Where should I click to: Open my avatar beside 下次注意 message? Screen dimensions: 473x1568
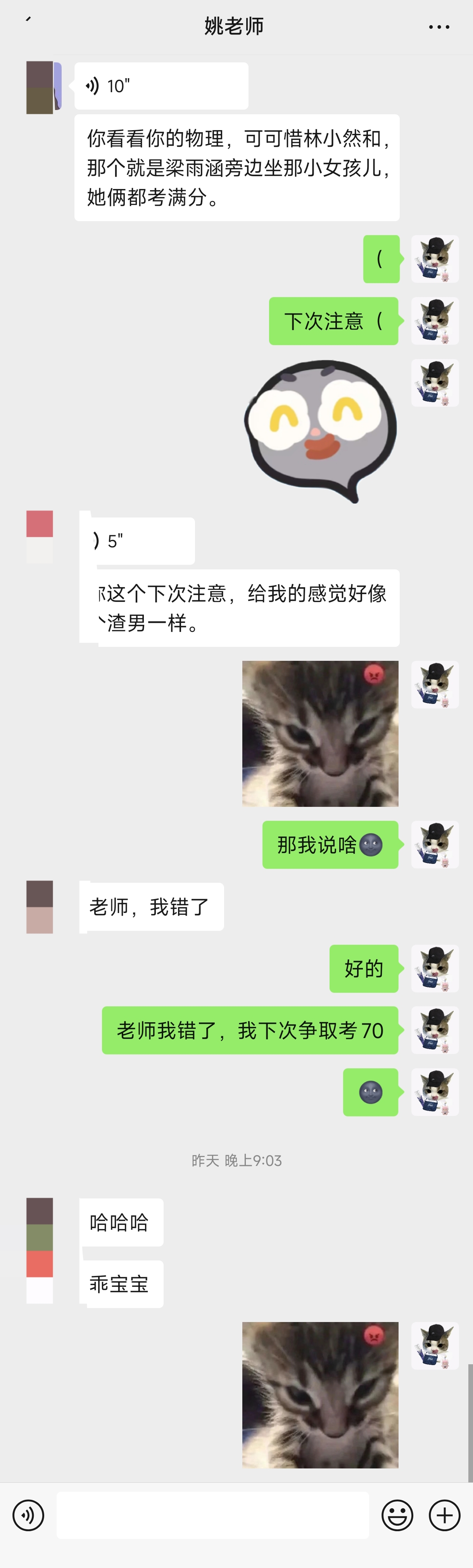click(435, 322)
